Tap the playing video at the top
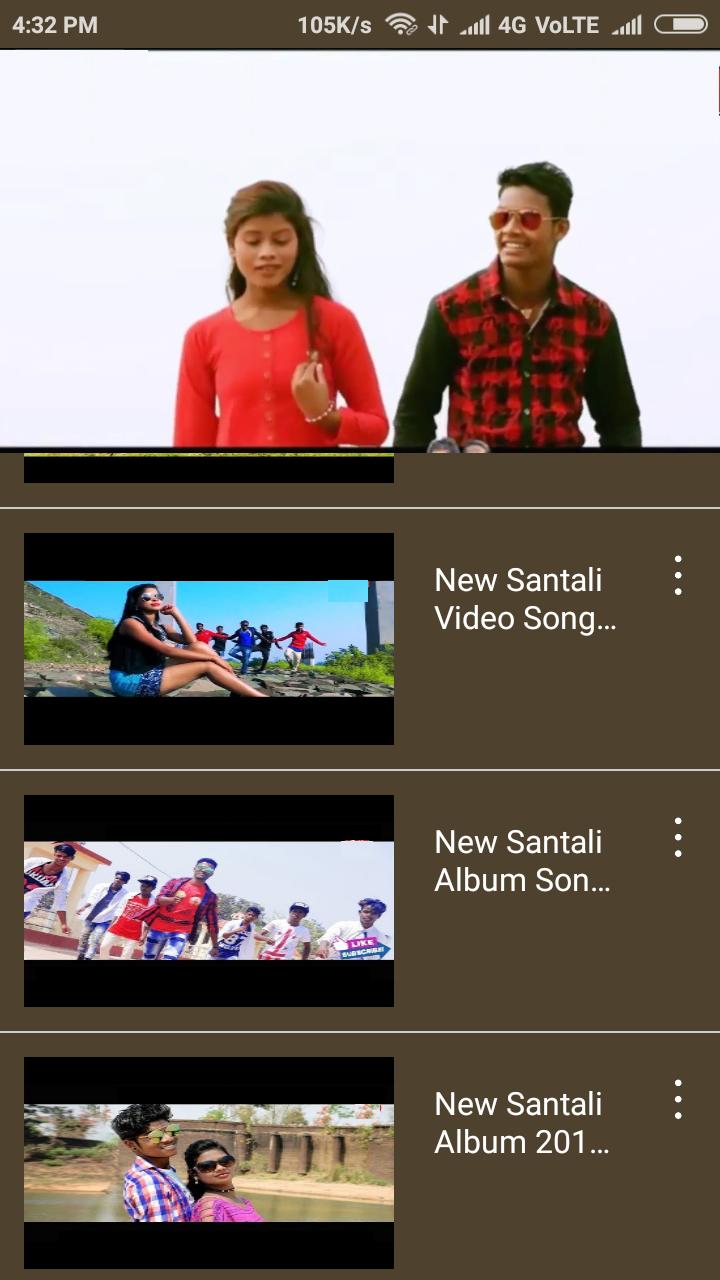 coord(360,248)
